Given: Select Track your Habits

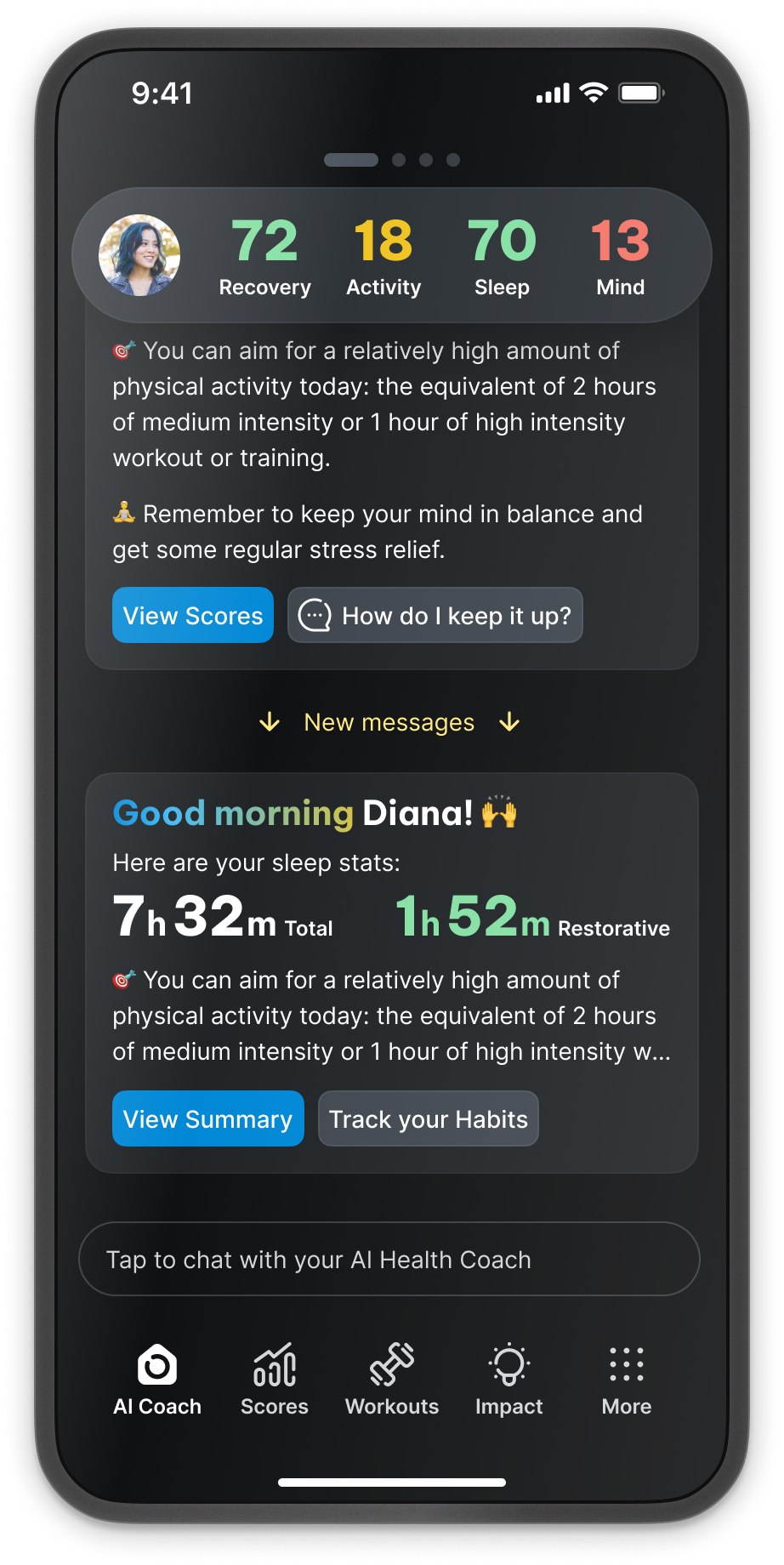Looking at the screenshot, I should 429,1118.
